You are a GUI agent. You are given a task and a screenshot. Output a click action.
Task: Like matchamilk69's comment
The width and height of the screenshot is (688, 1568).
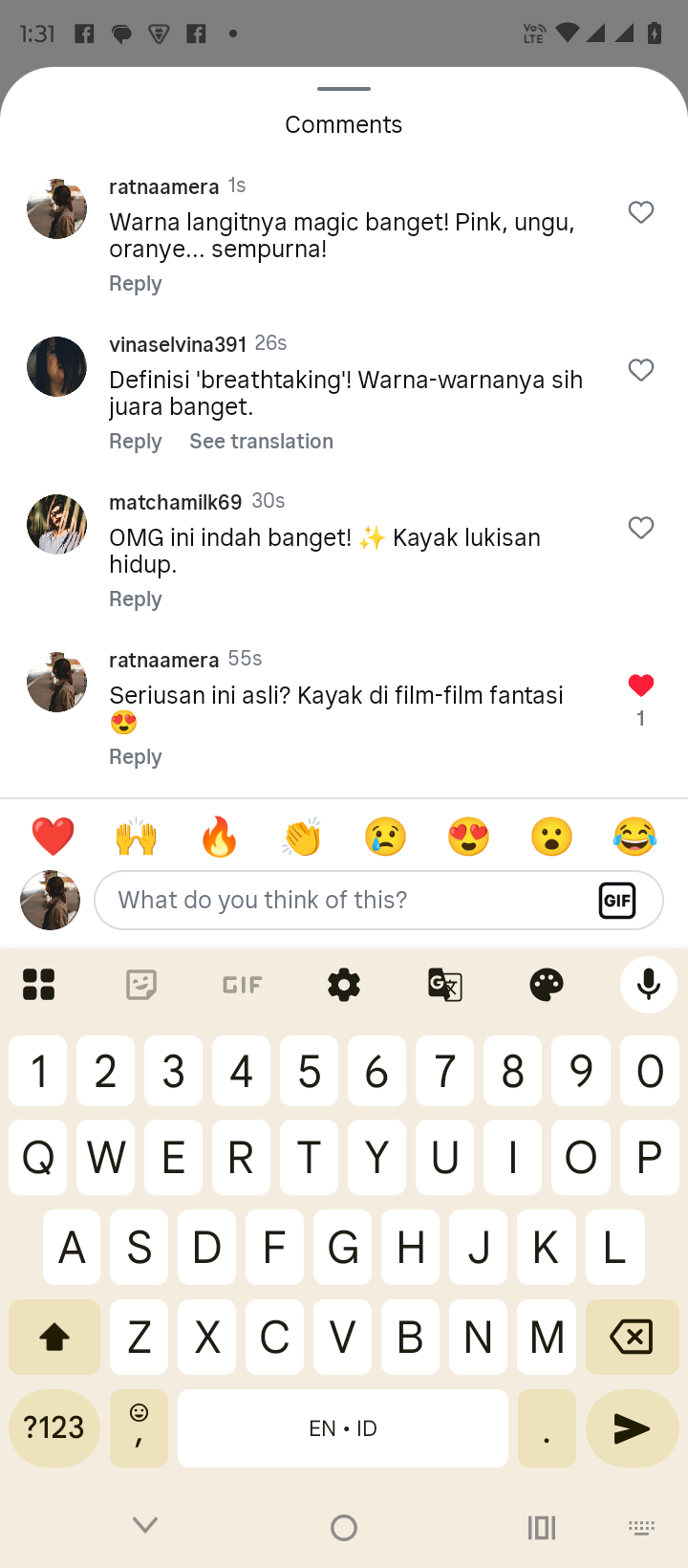coord(641,528)
